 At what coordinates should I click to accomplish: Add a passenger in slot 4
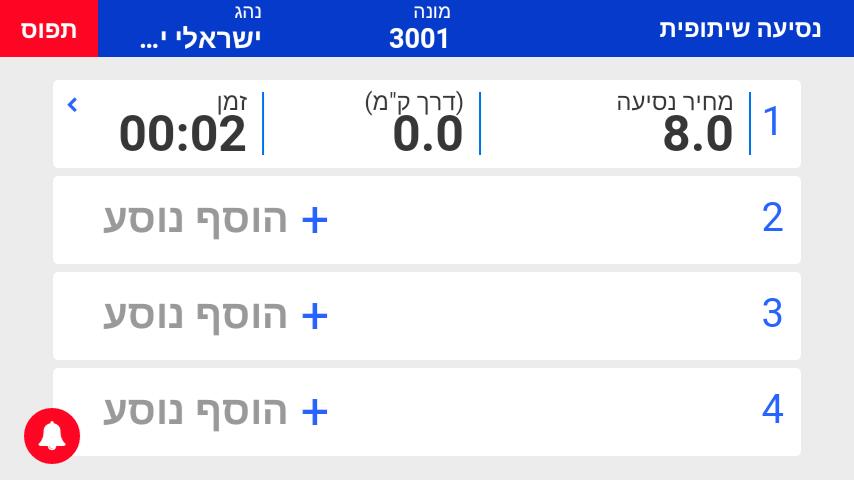coord(217,411)
